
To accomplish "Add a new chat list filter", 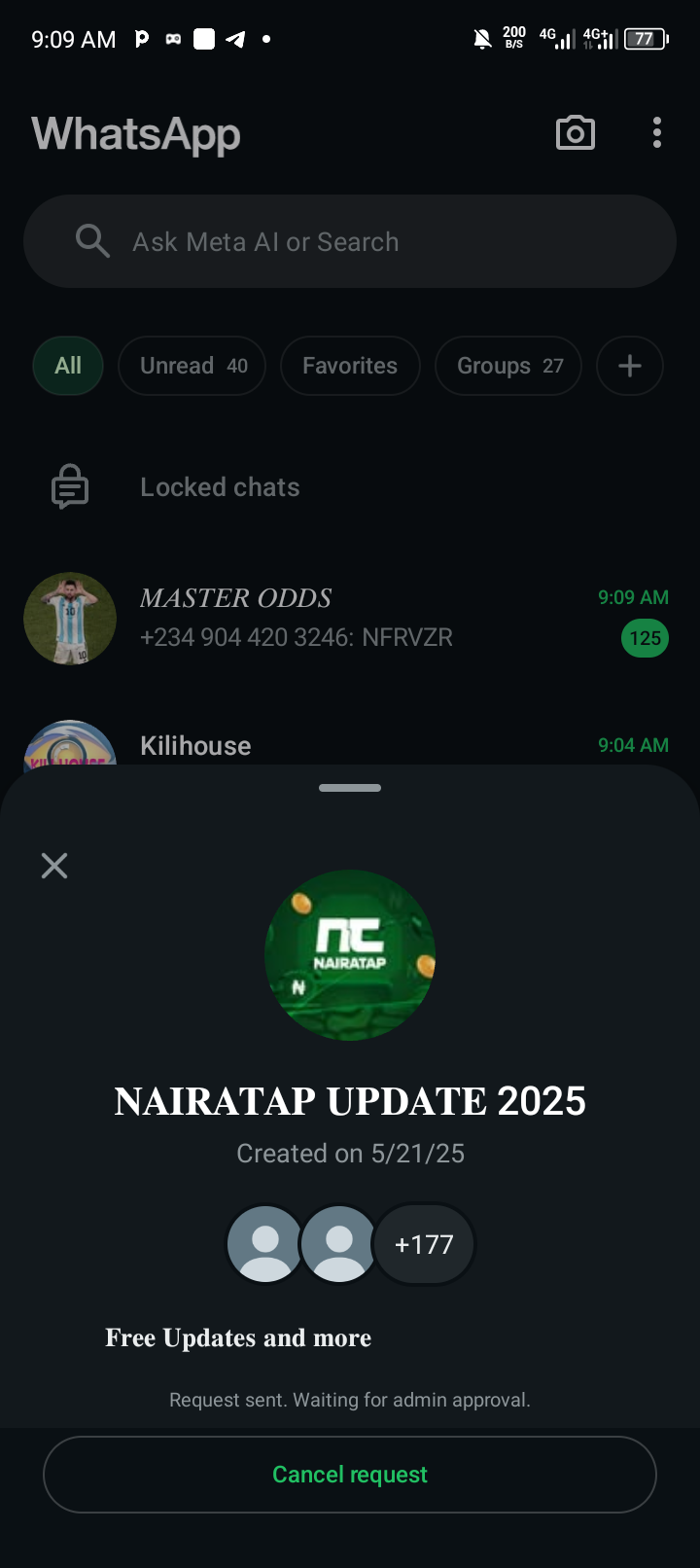I will tap(630, 366).
